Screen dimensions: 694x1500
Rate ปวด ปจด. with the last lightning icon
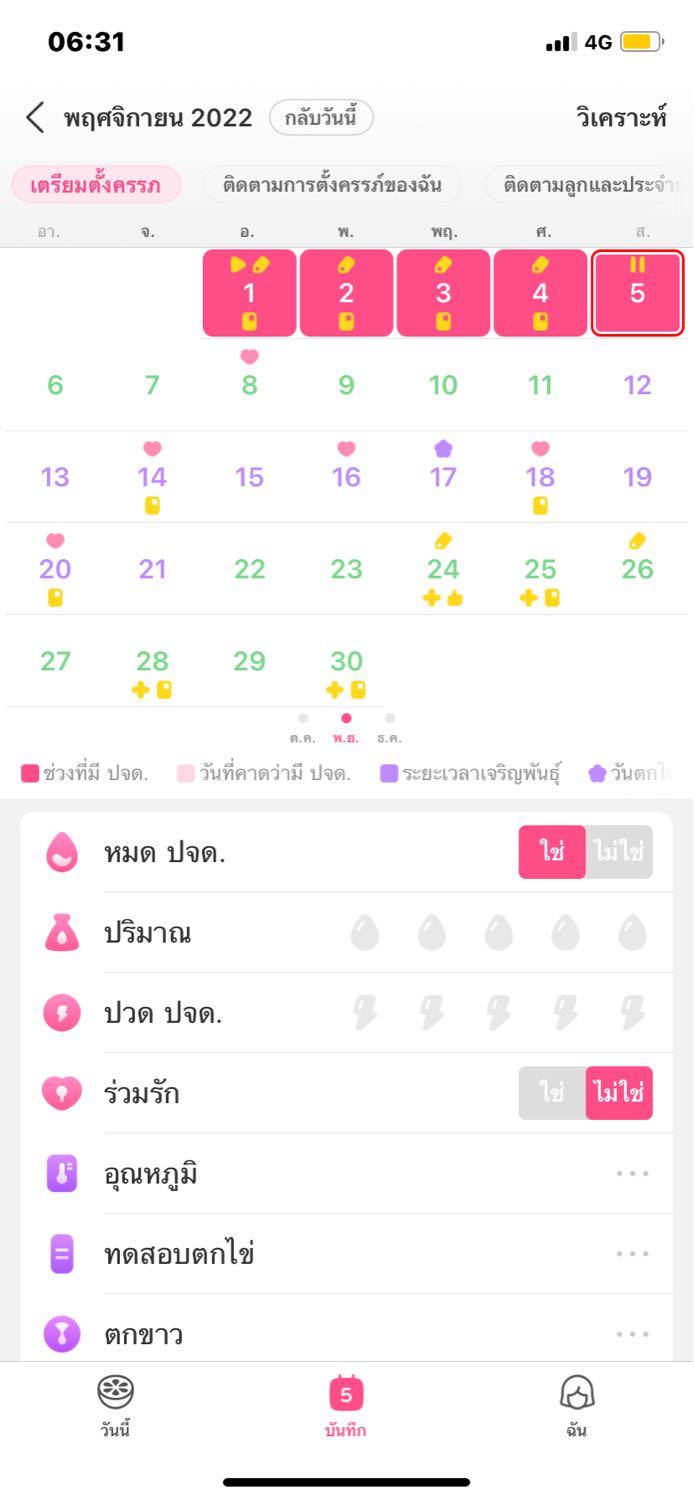(x=632, y=1013)
